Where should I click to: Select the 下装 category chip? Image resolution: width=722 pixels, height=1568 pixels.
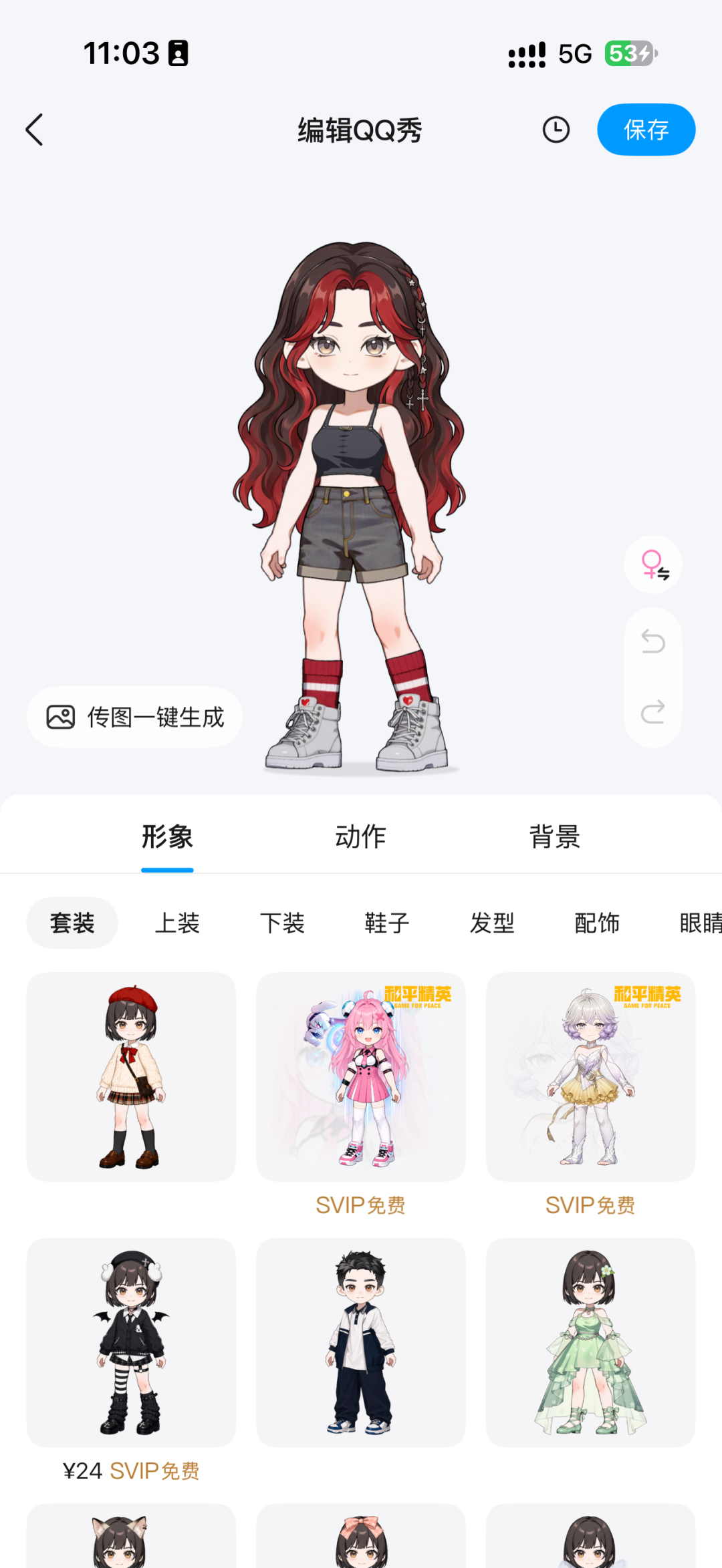[x=282, y=923]
